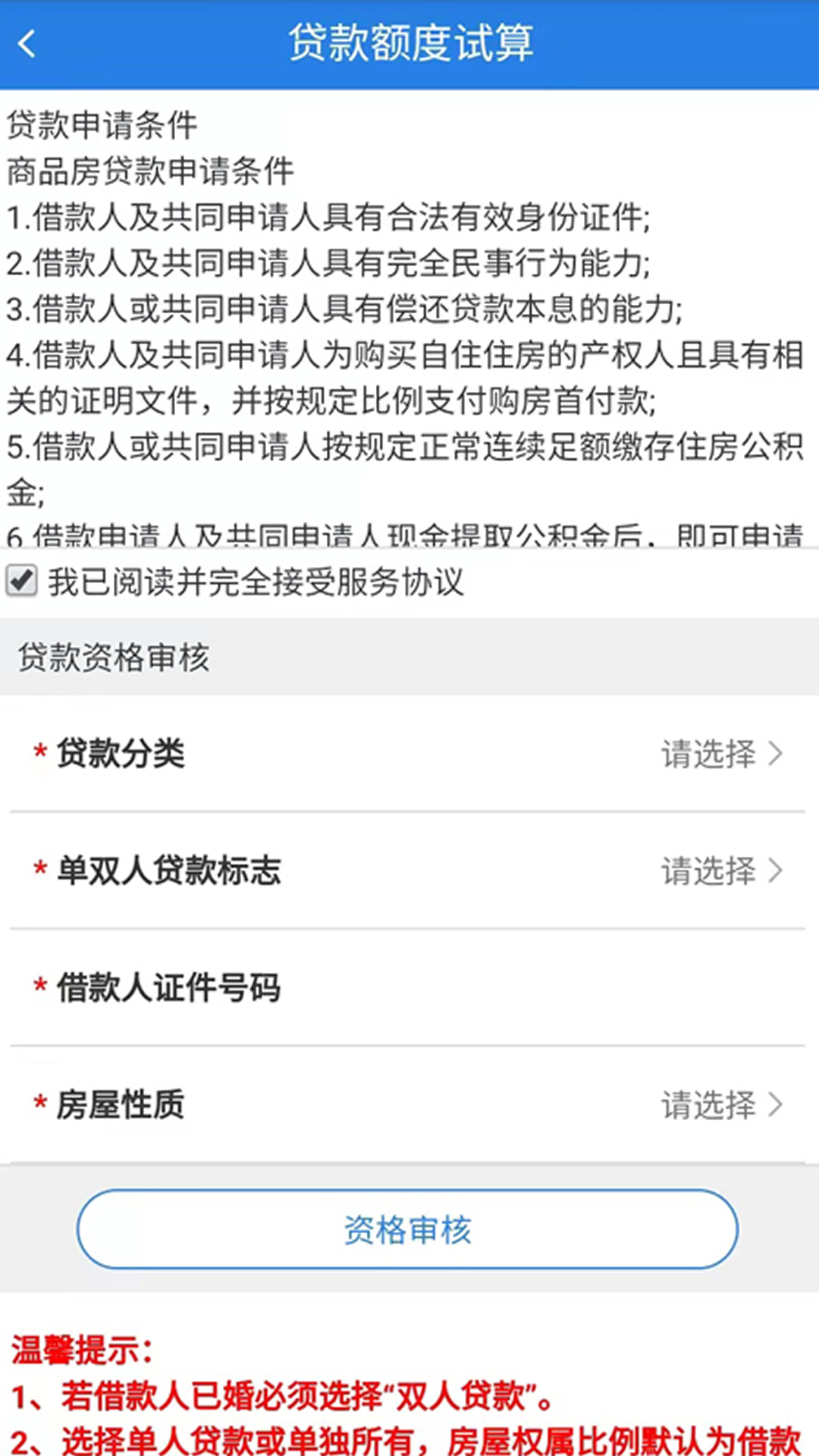
Task: Click the chevron beside 贷款分类
Action: tap(775, 755)
